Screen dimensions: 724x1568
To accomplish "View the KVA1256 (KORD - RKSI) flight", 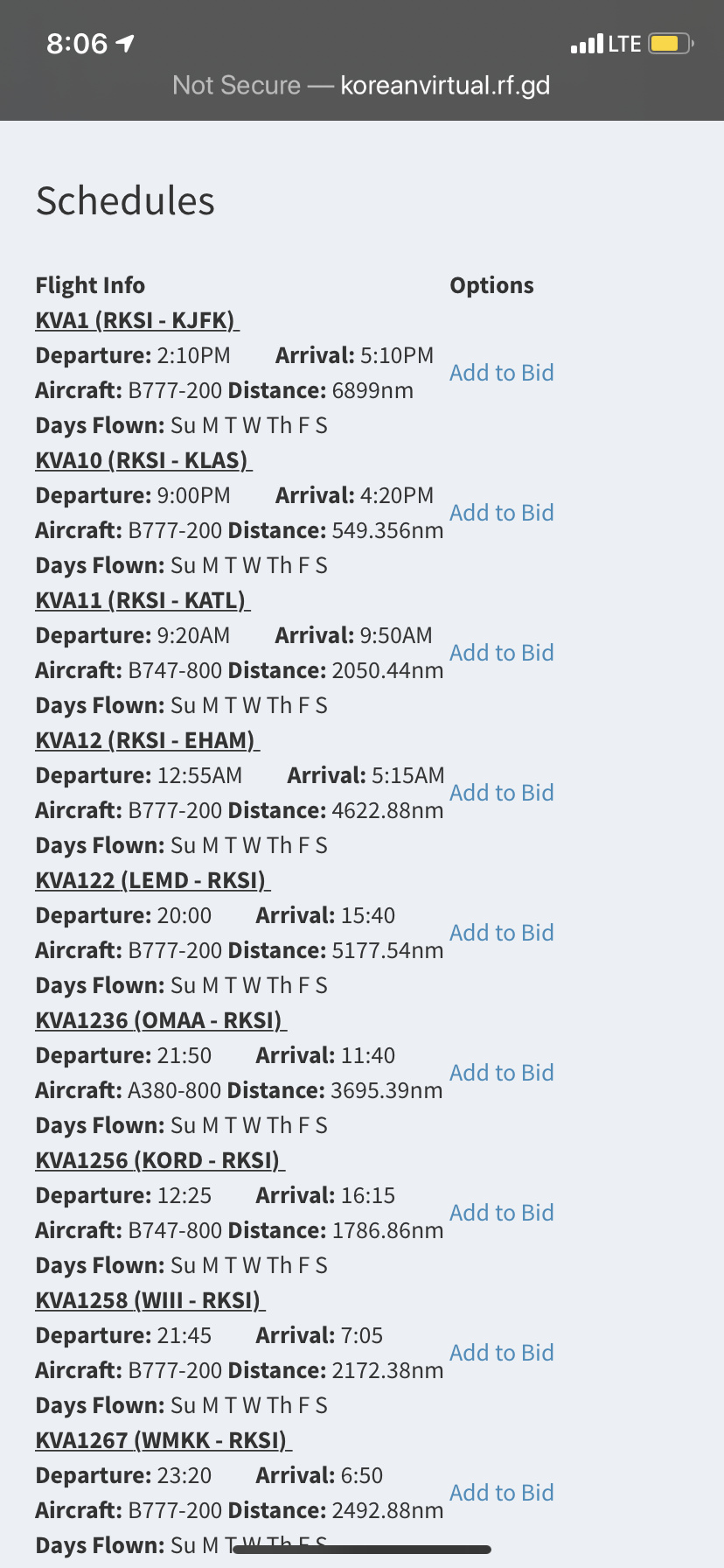I will click(x=160, y=1160).
